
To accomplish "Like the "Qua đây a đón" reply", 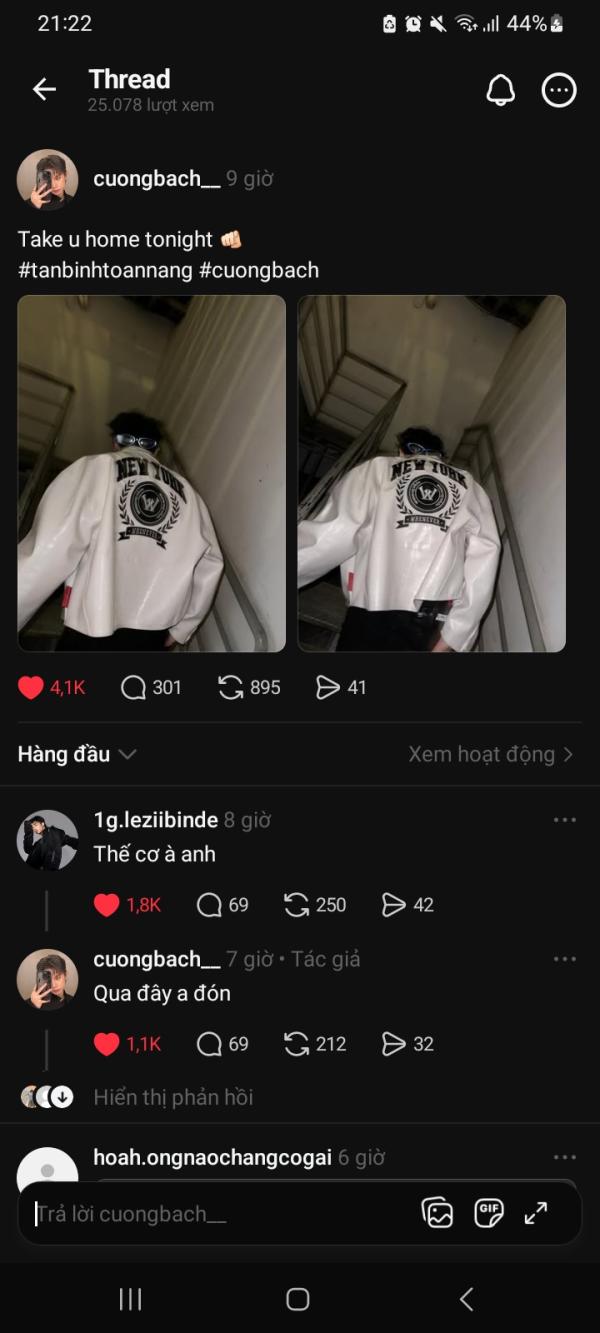I will point(107,1044).
